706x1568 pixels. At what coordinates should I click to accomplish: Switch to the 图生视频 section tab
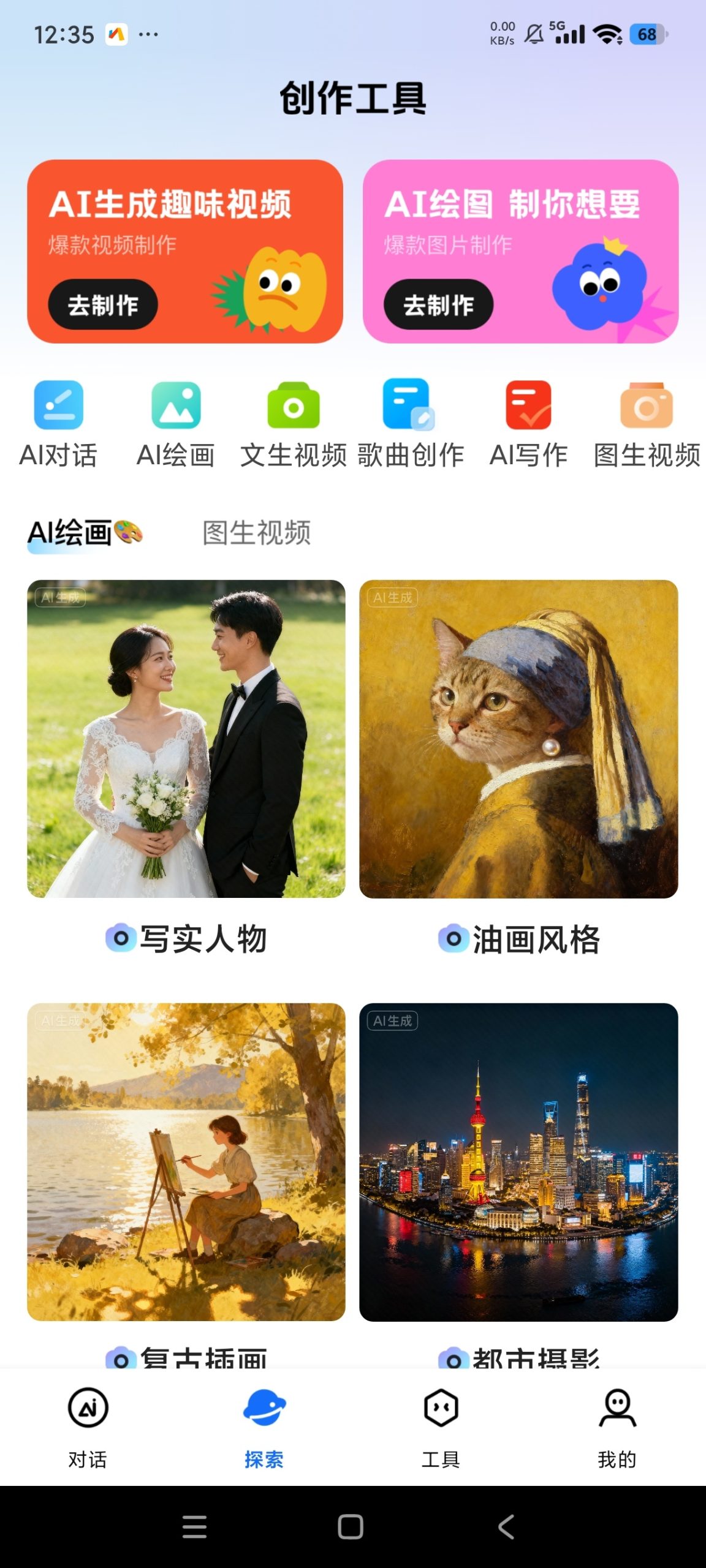(256, 533)
